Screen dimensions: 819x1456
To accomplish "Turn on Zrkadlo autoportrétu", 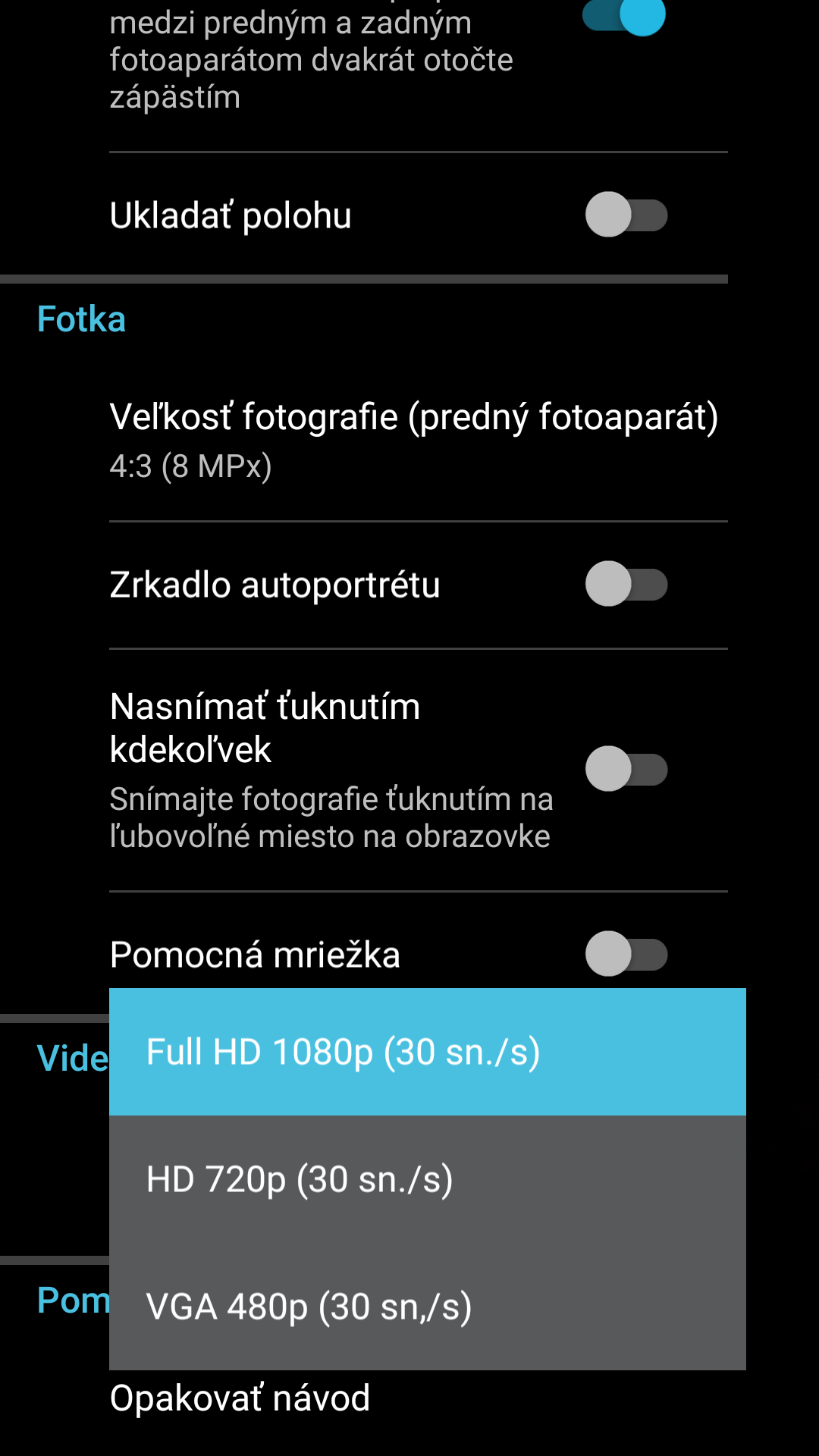I will 626,584.
